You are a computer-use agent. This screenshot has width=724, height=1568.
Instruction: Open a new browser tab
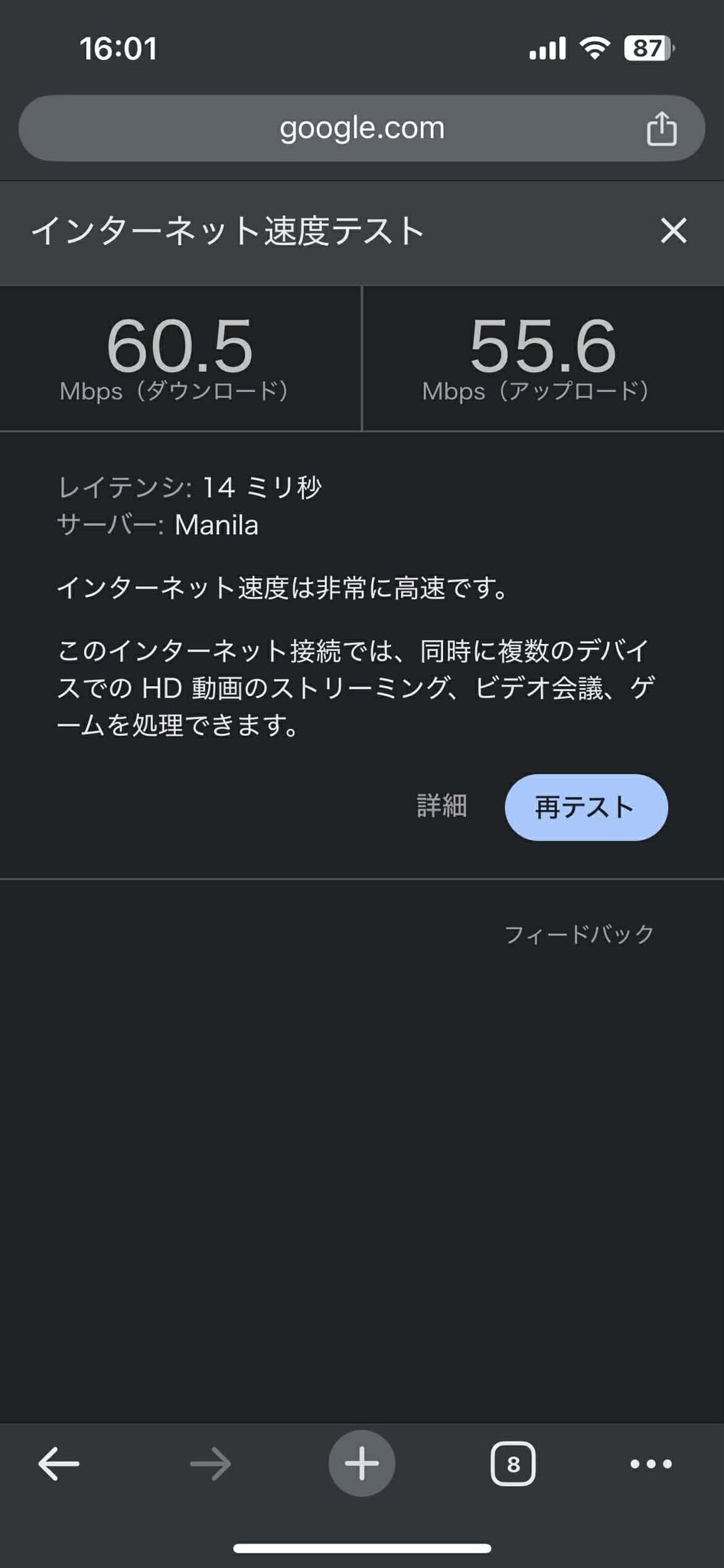click(x=361, y=1464)
